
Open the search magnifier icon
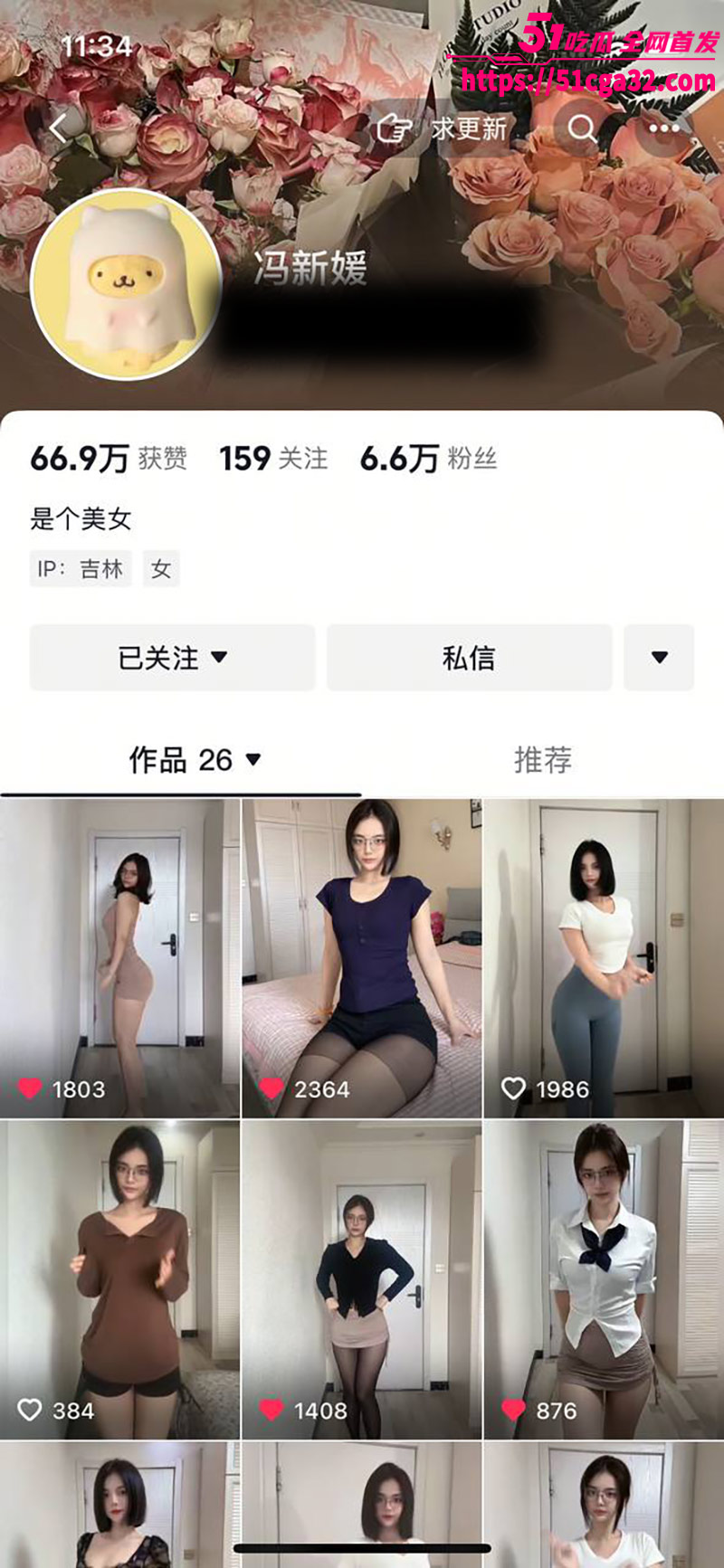point(582,129)
